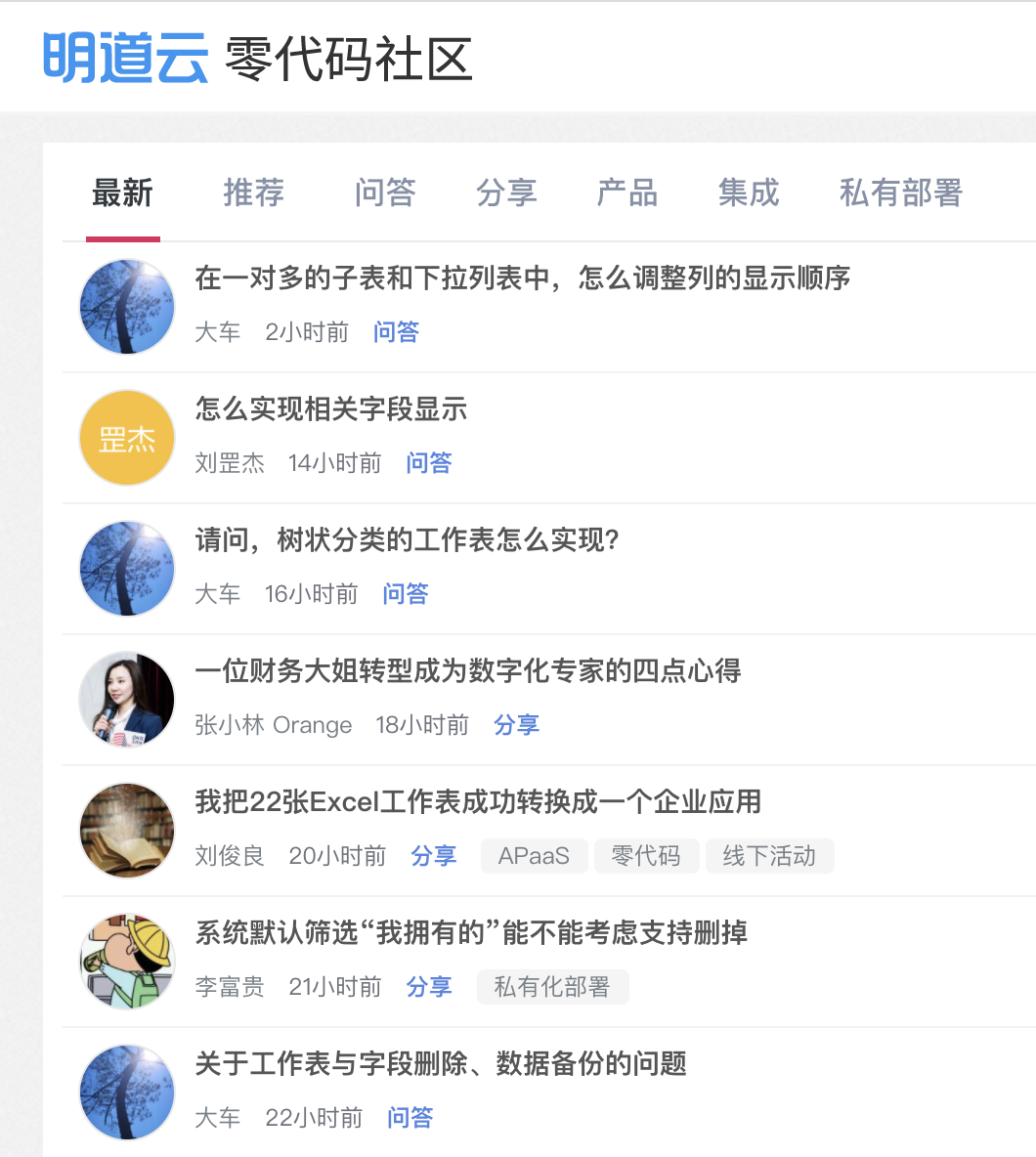Screen dimensions: 1036x1157
Task: Switch to the 集成 tab
Action: coord(749,193)
